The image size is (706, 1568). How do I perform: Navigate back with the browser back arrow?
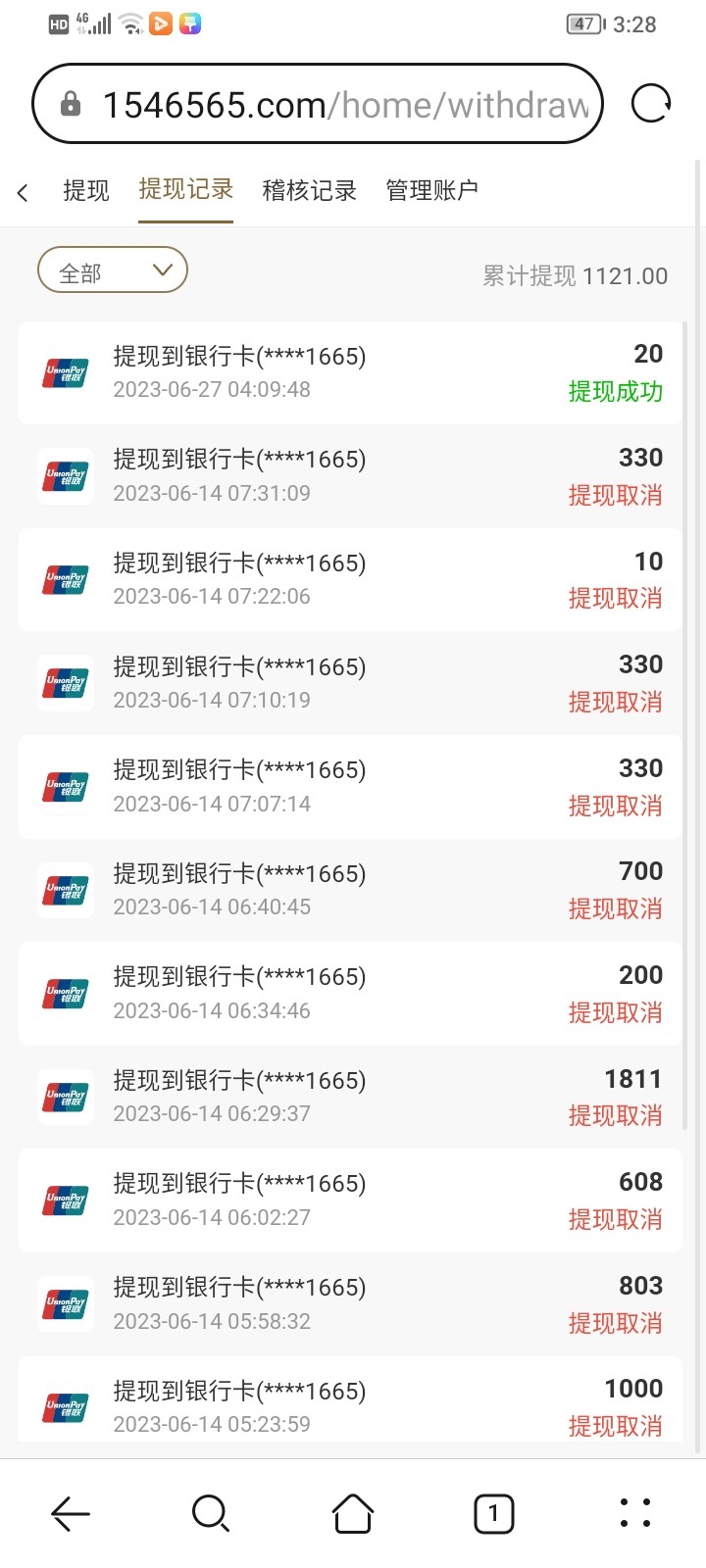(x=71, y=1513)
